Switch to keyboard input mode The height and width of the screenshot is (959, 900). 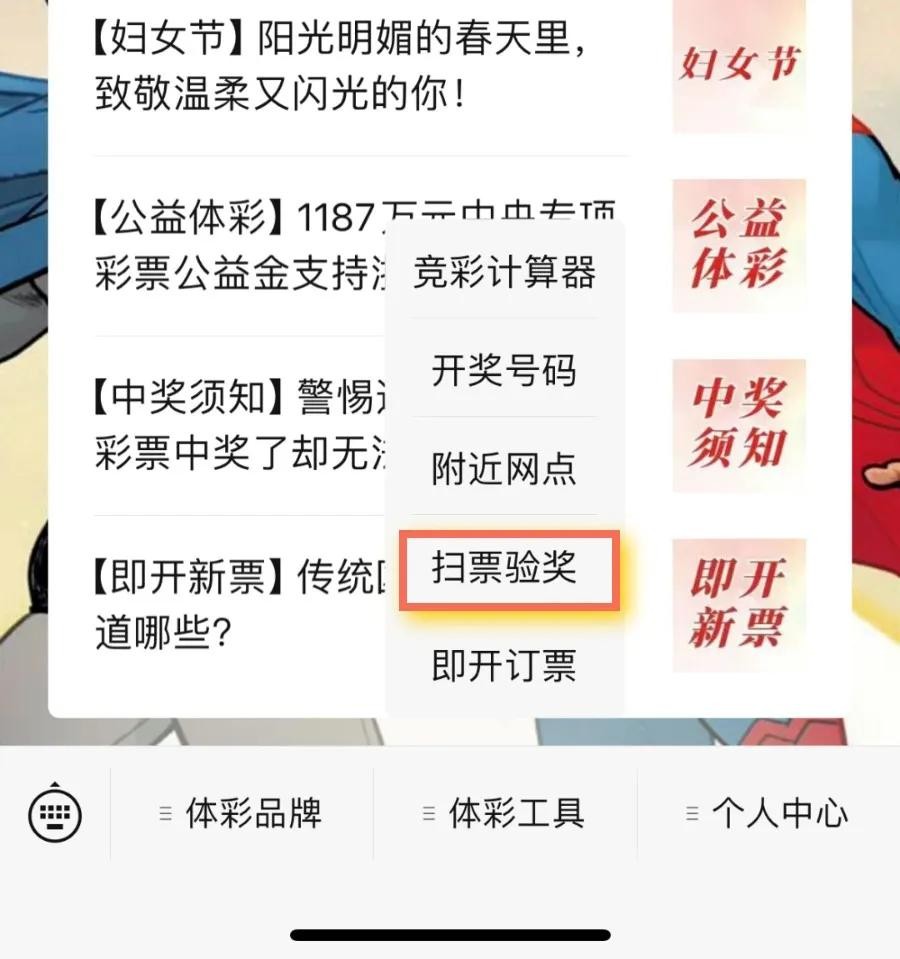[x=55, y=813]
